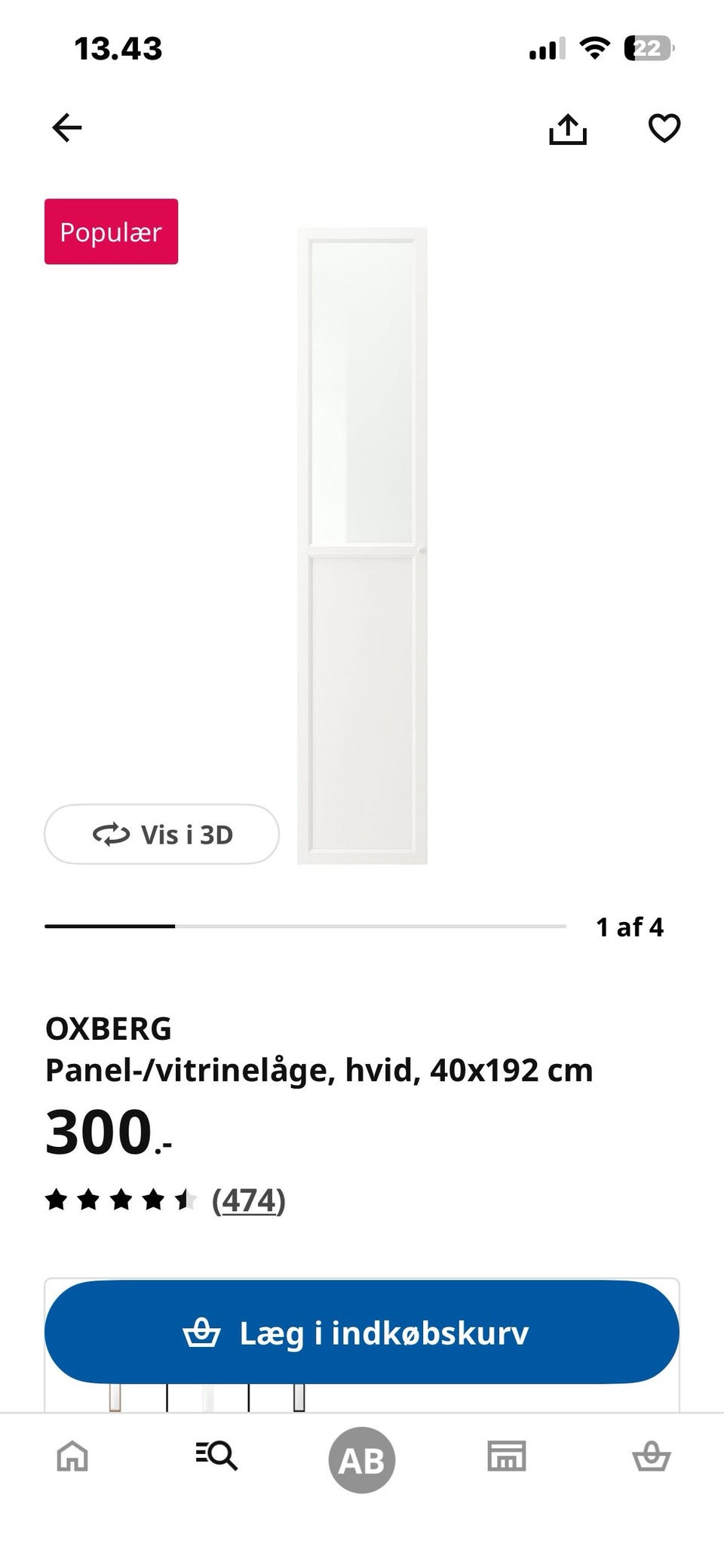Go back with the arrow icon
Viewport: 724px width, 1568px height.
[66, 128]
